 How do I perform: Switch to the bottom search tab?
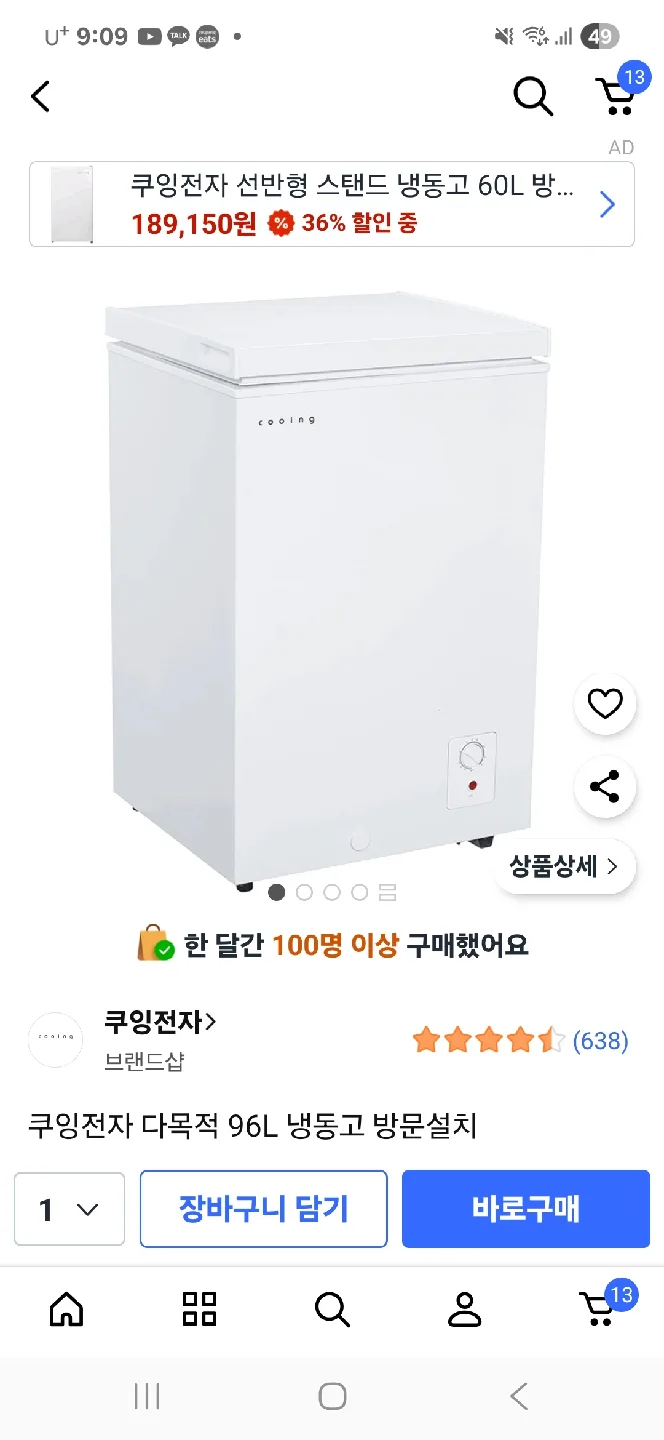click(331, 1308)
